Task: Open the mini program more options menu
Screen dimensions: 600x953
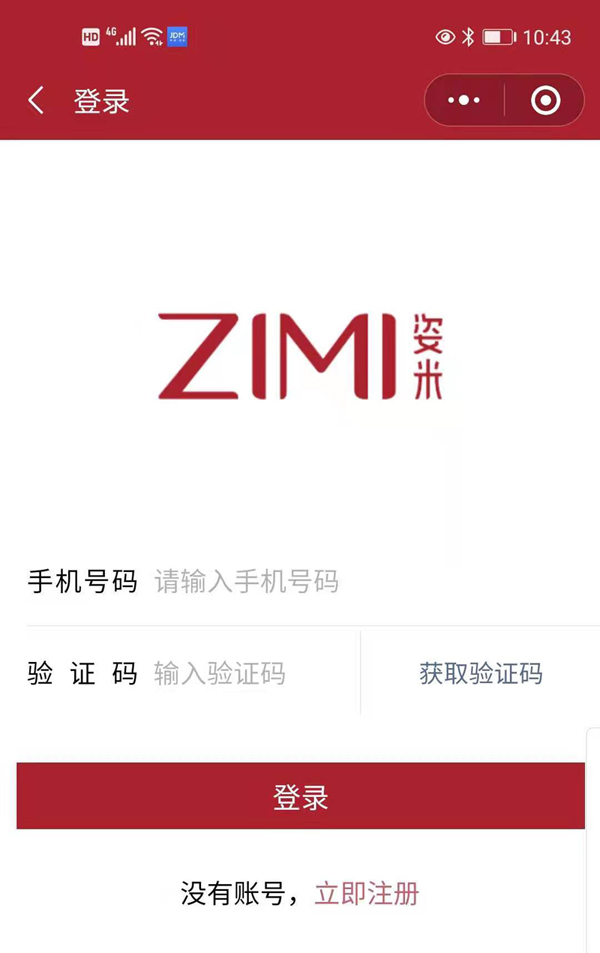Action: [x=464, y=101]
